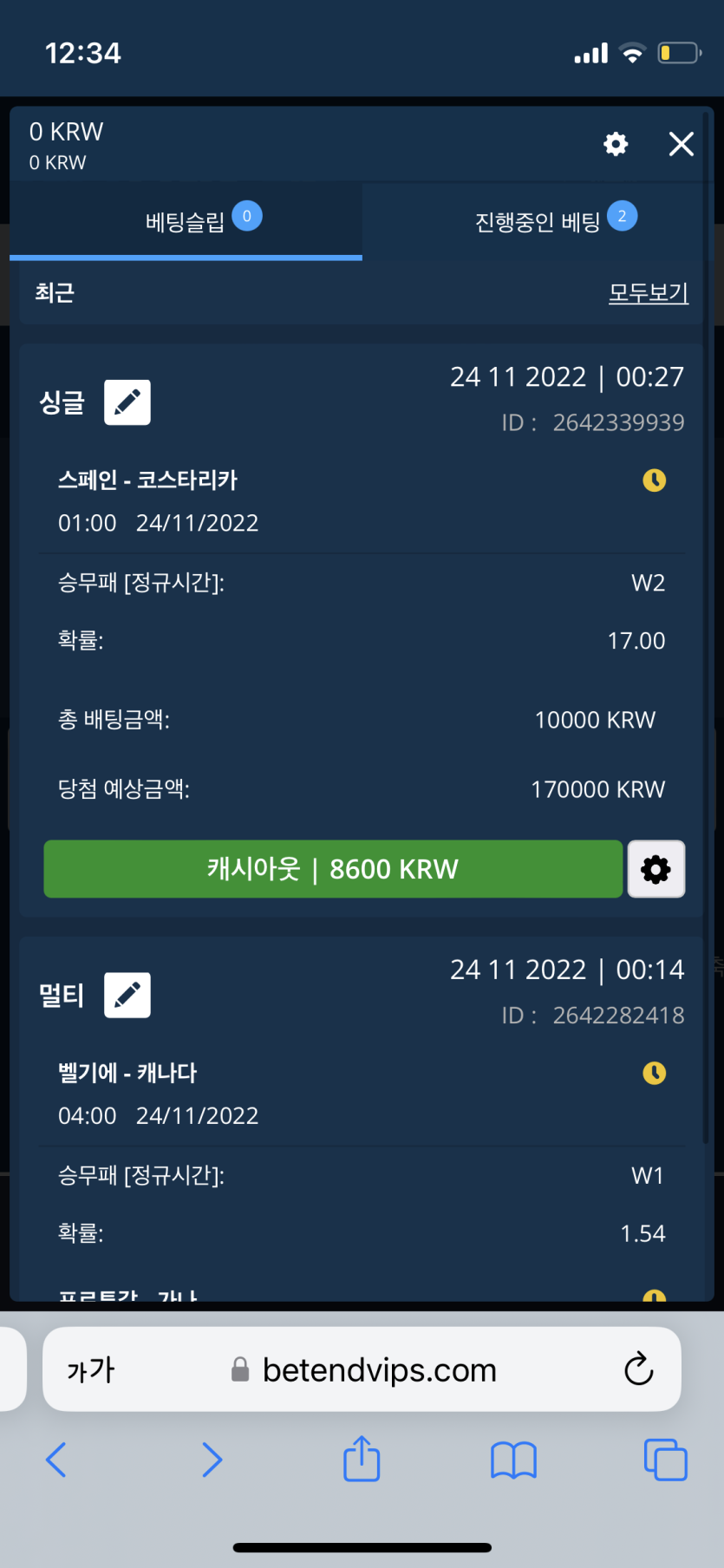Open the 가가 text size menu
Image resolution: width=724 pixels, height=1568 pixels.
[91, 1369]
